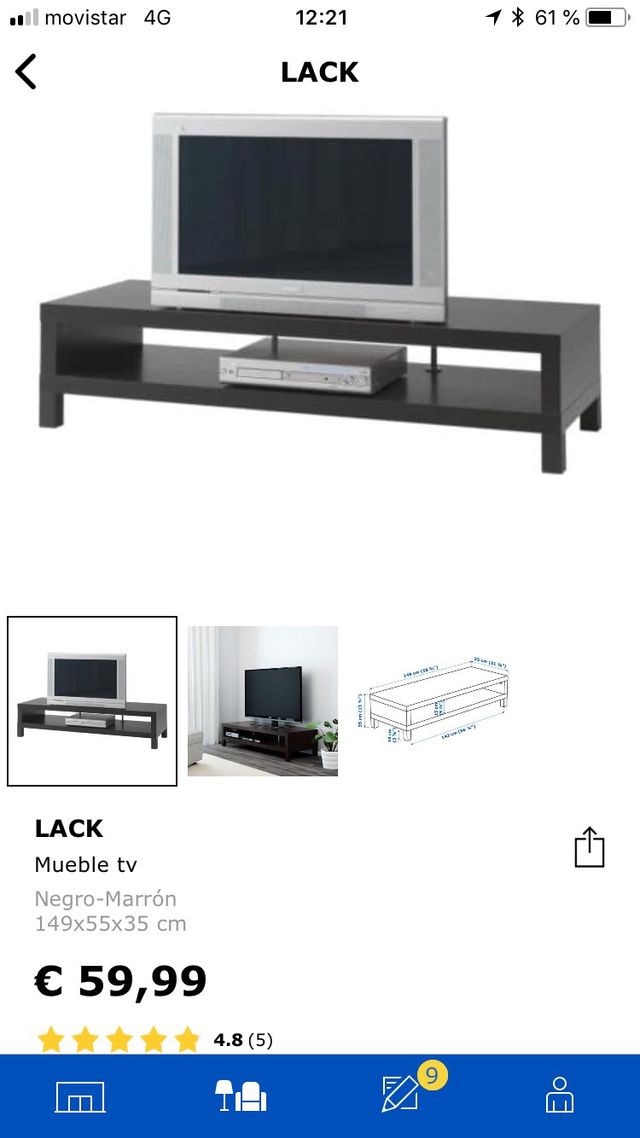Viewport: 640px width, 1138px height.
Task: Go to the profile tab
Action: point(559,1096)
